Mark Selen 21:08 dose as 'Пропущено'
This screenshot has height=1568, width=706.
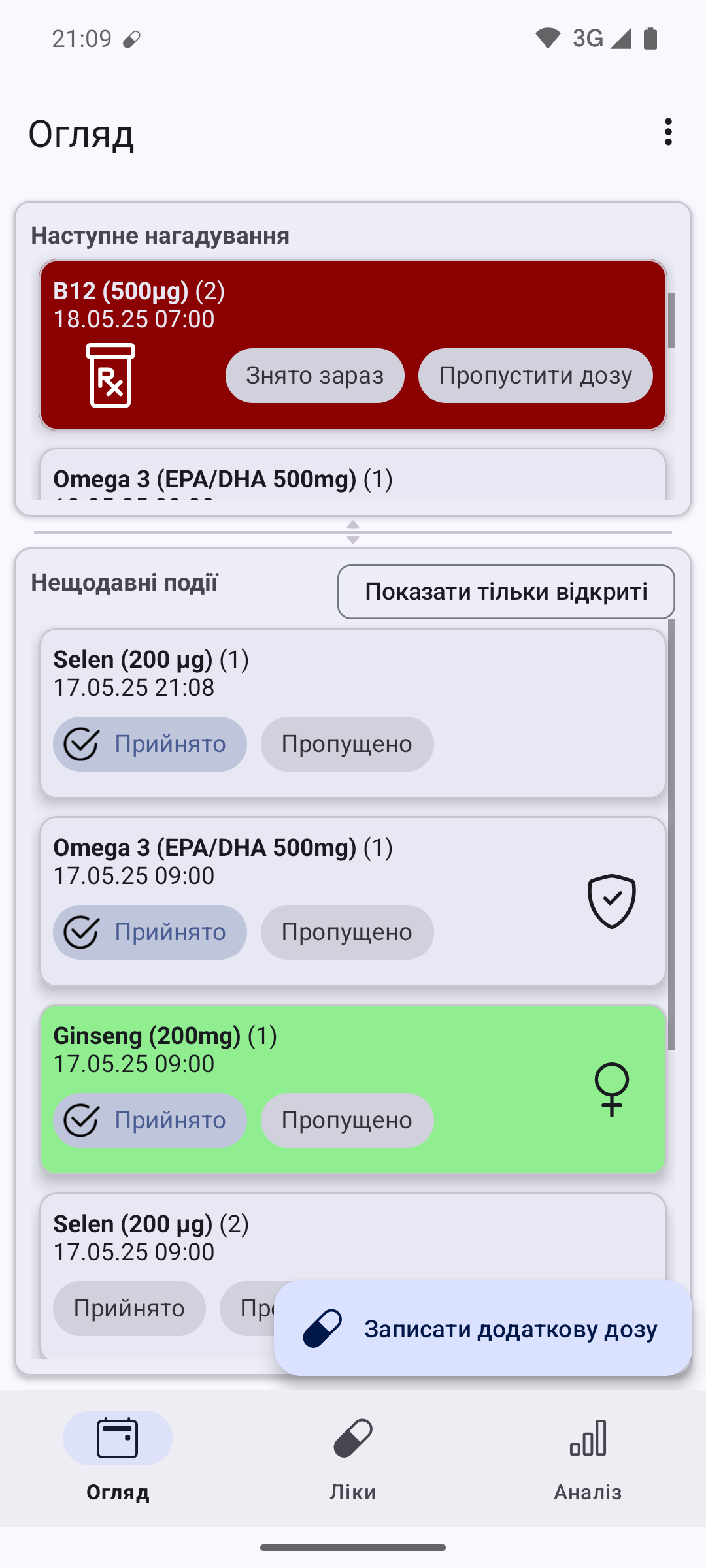pos(346,744)
